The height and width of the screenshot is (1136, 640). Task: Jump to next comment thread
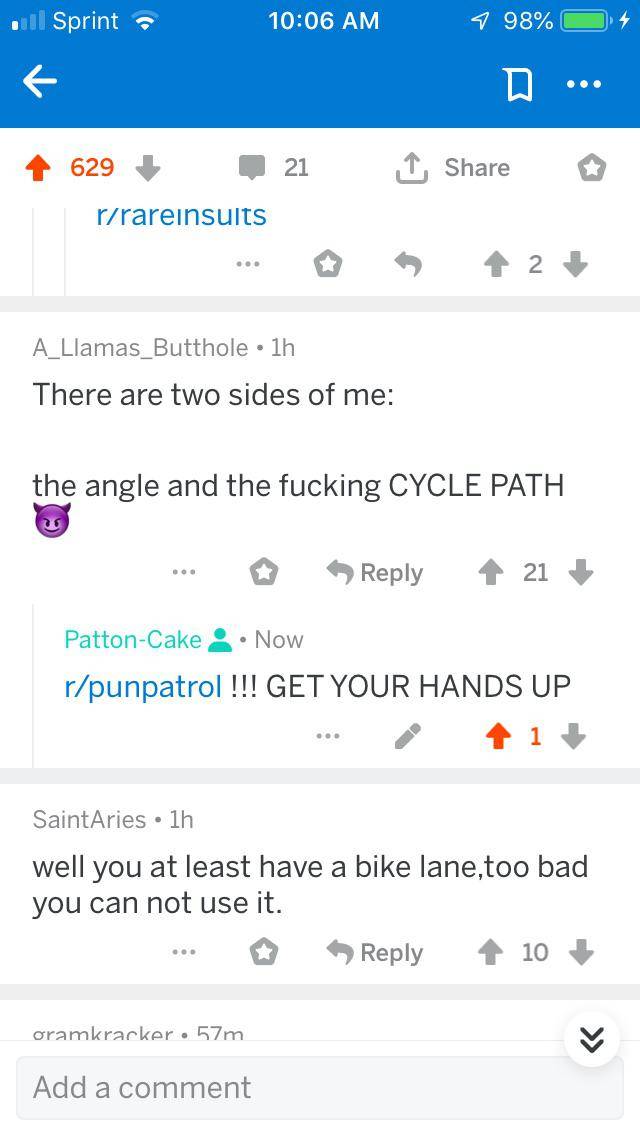pyautogui.click(x=592, y=1041)
